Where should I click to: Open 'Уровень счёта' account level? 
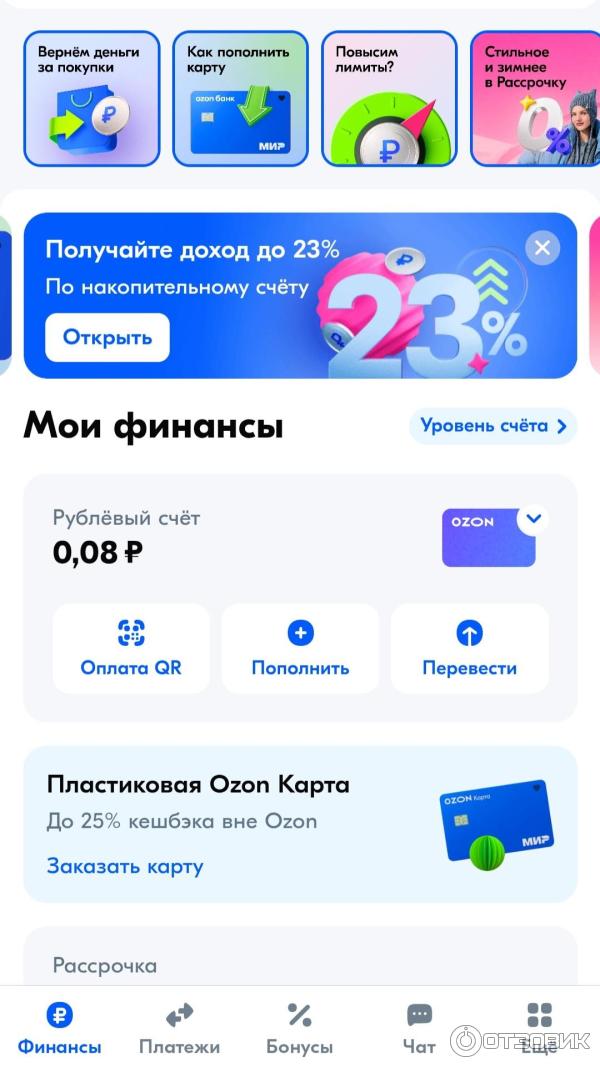click(493, 426)
